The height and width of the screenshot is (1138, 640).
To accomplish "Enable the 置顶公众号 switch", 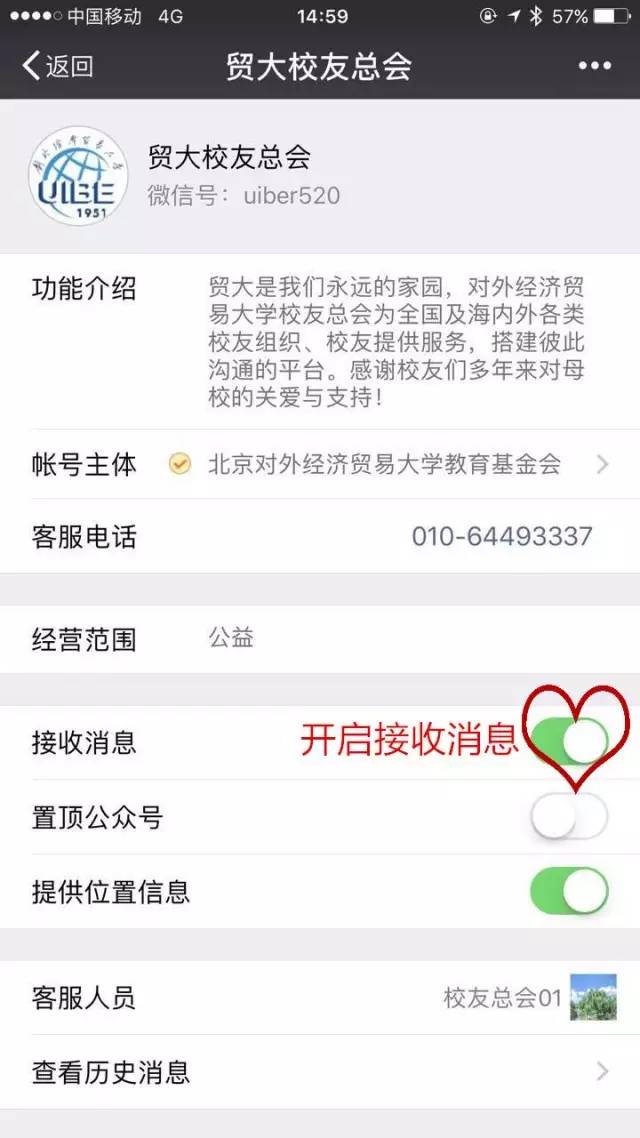I will tap(569, 817).
